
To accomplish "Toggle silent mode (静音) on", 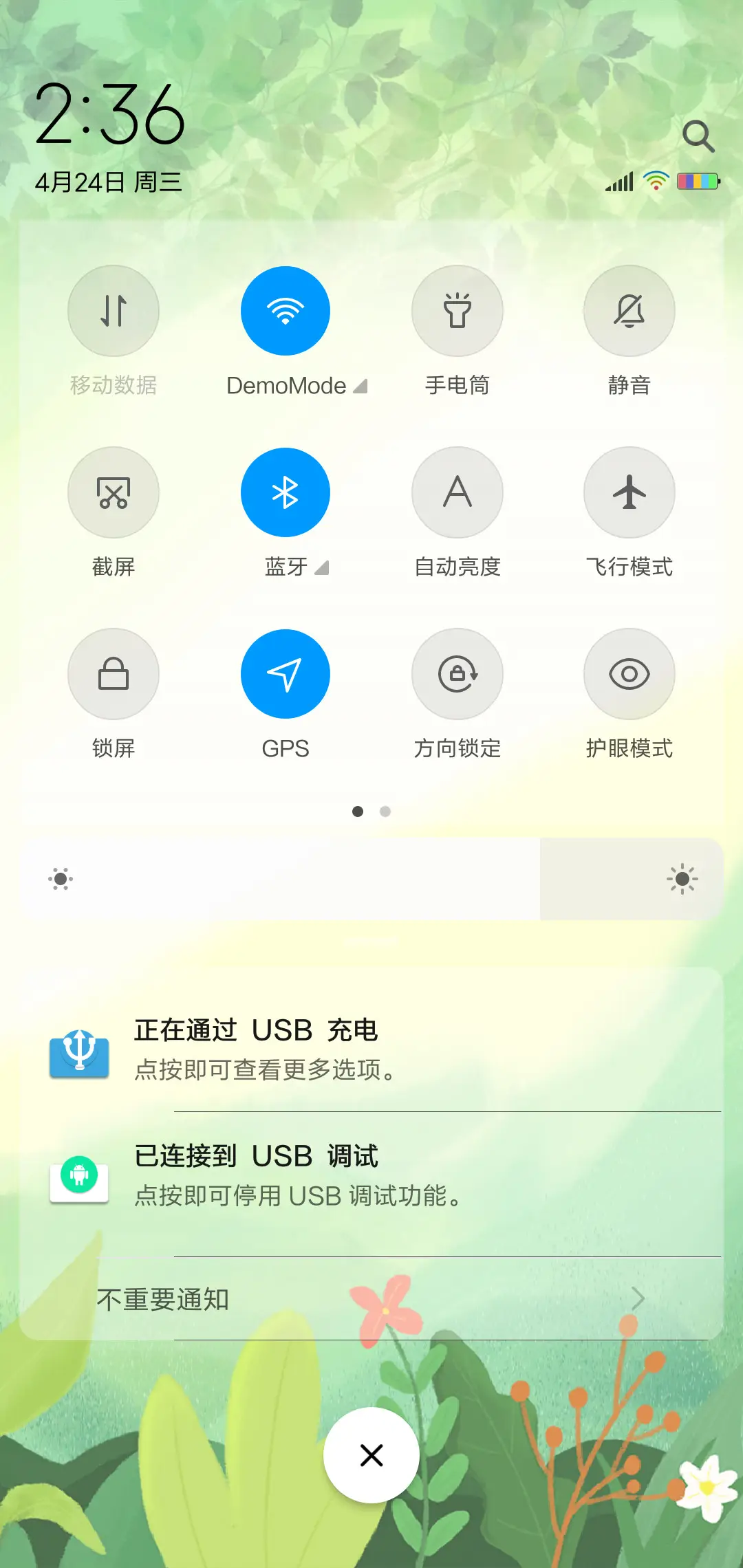I will (x=629, y=311).
